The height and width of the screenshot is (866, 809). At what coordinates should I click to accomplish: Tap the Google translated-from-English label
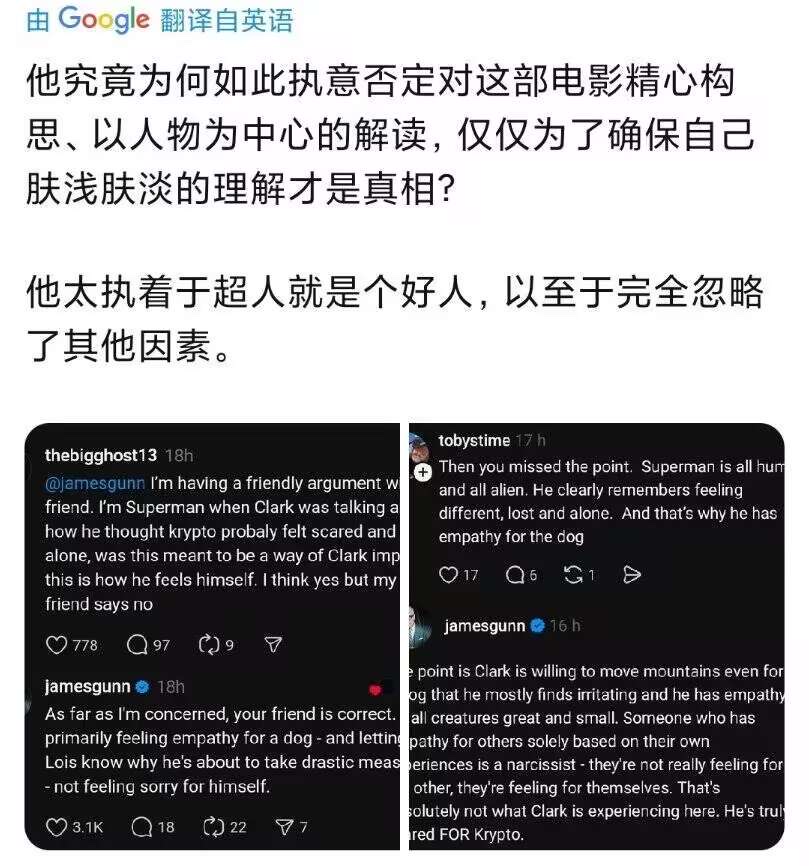pos(160,20)
